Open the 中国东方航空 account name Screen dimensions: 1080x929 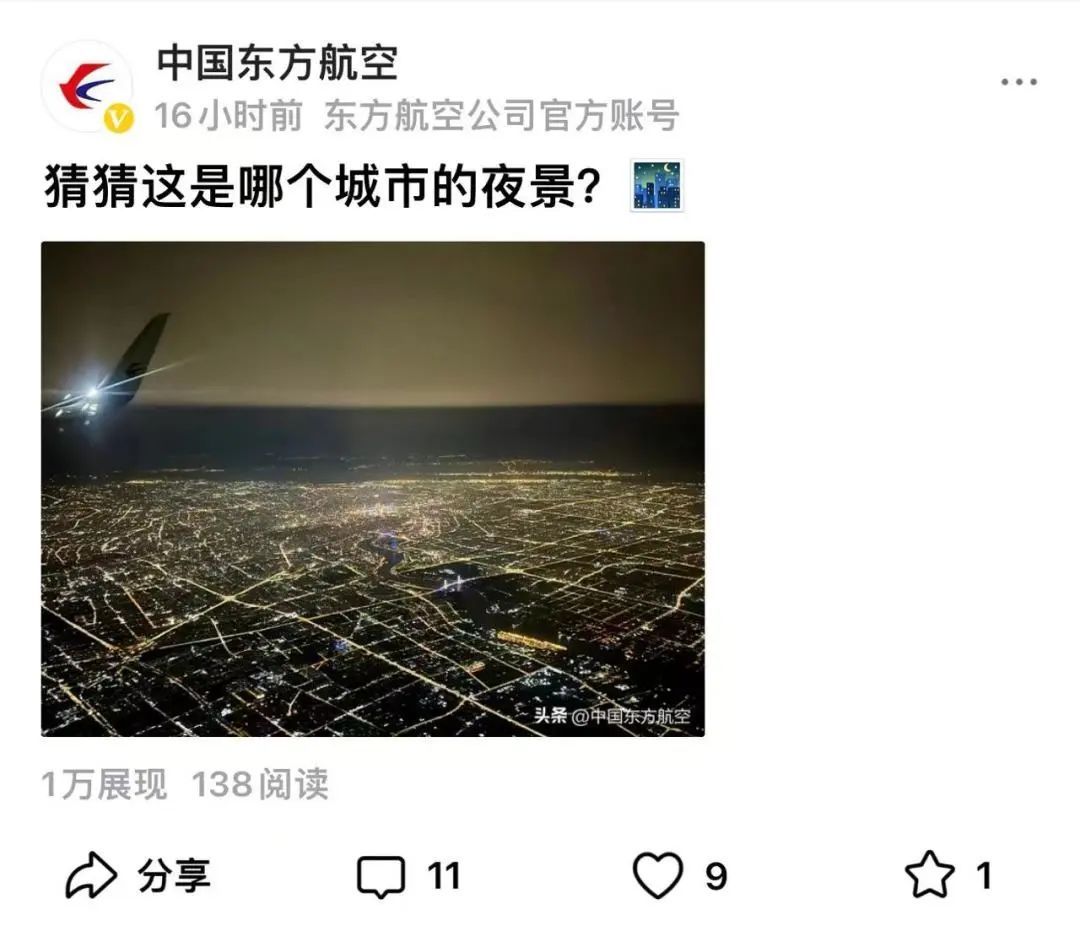coord(277,64)
